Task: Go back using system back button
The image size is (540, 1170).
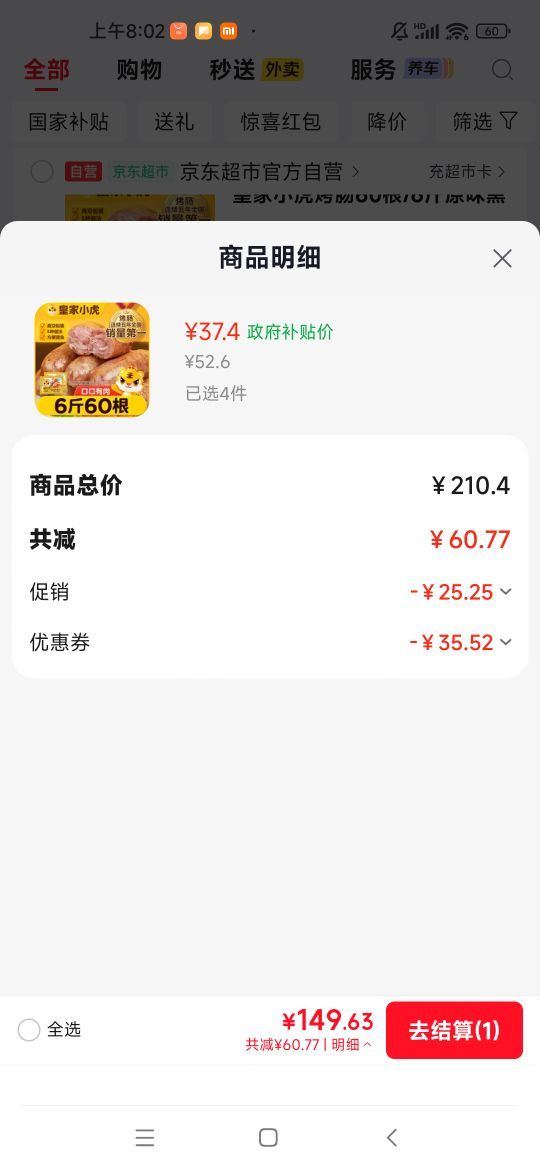Action: (392, 1137)
